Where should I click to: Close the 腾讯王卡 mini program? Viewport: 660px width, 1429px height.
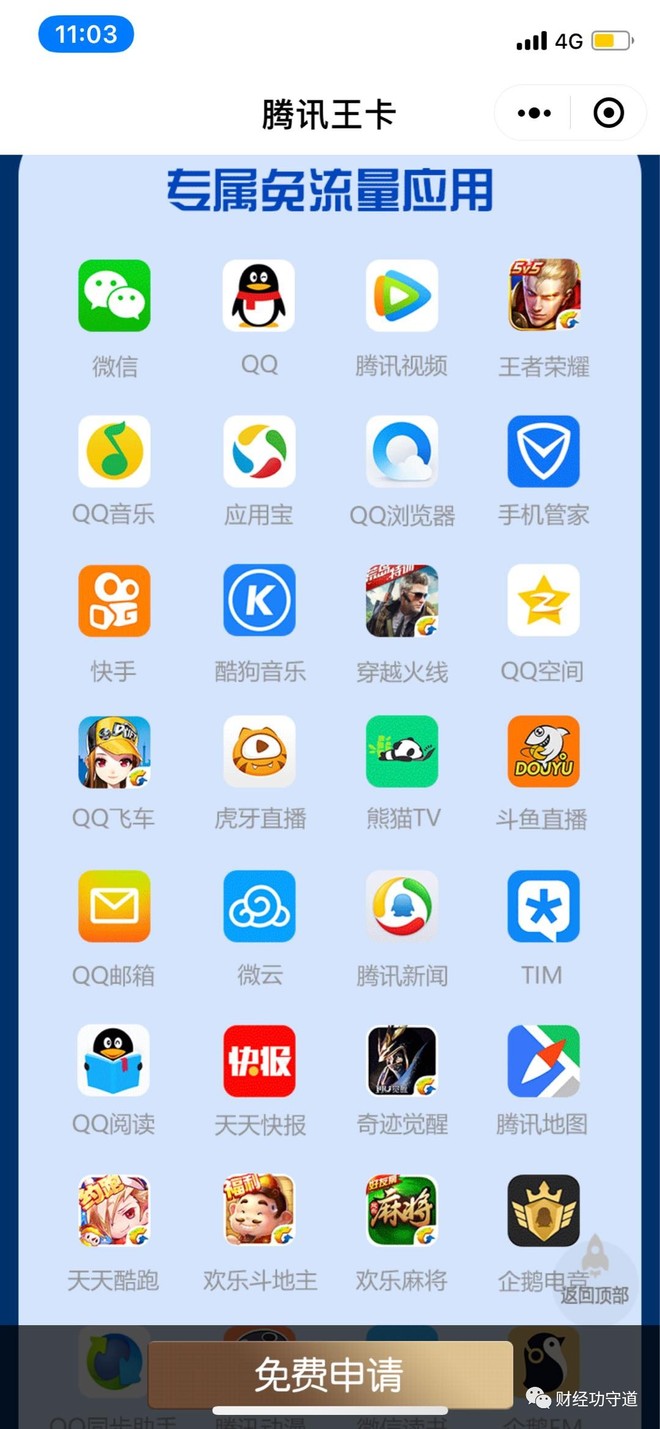pos(608,113)
